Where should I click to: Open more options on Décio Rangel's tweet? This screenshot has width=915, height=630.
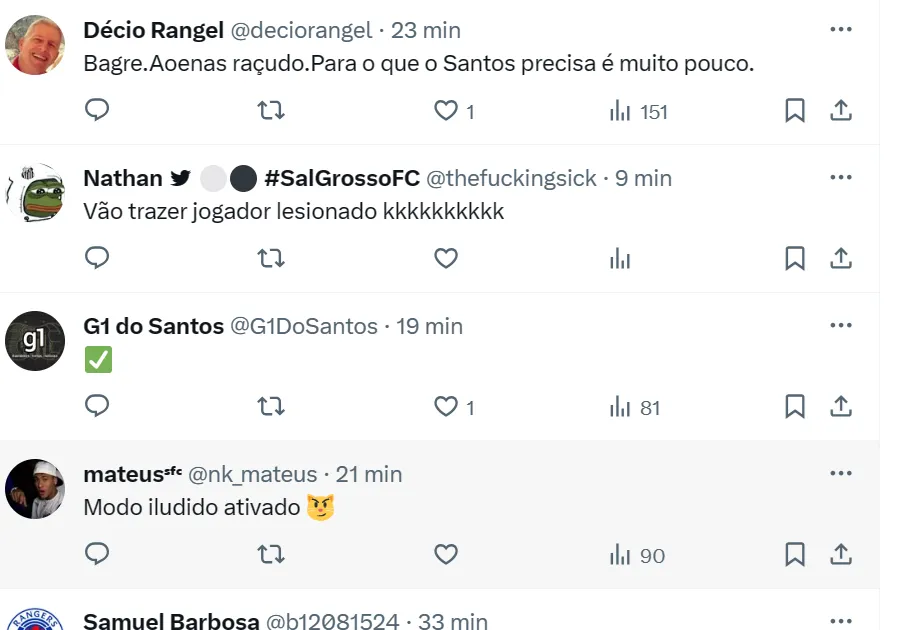[x=841, y=30]
